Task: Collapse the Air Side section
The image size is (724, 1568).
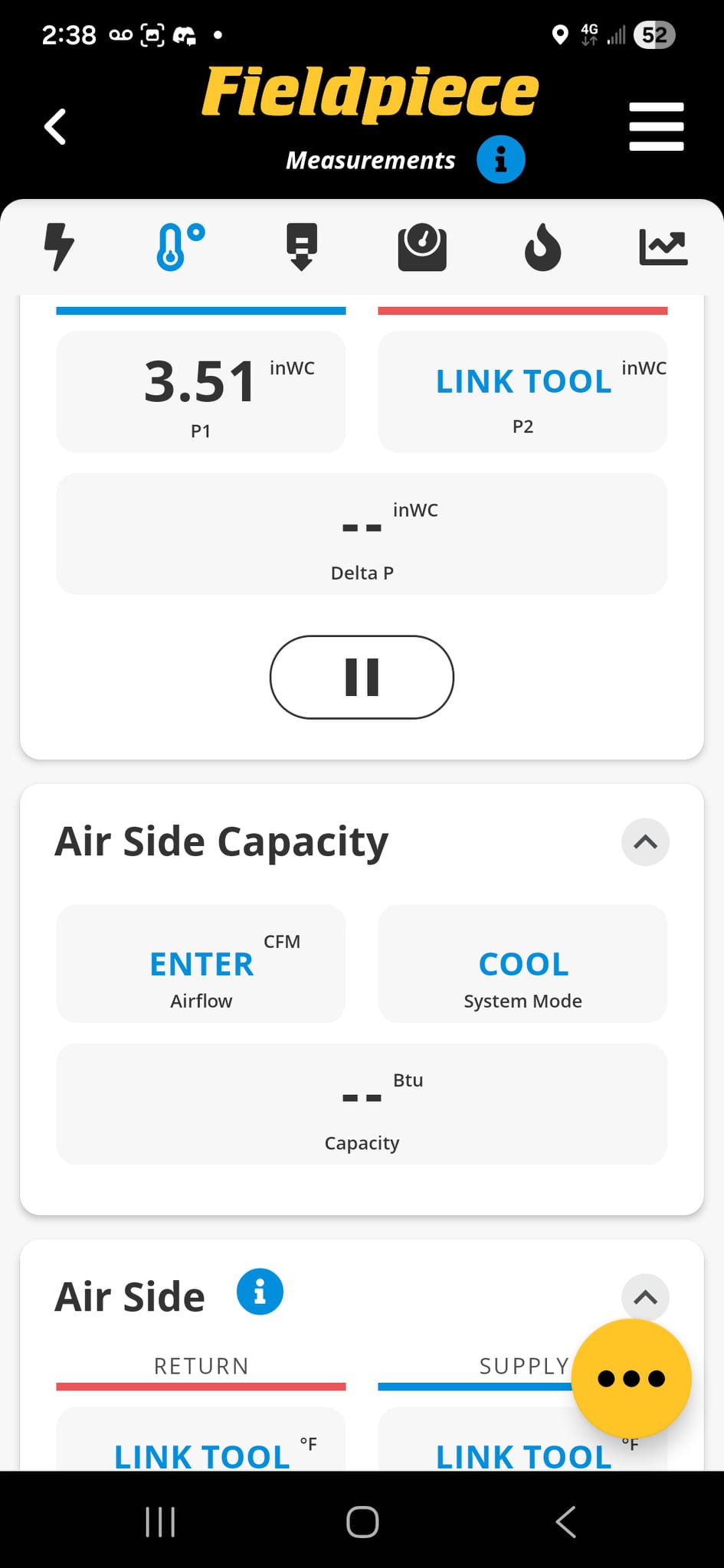Action: pos(645,1297)
